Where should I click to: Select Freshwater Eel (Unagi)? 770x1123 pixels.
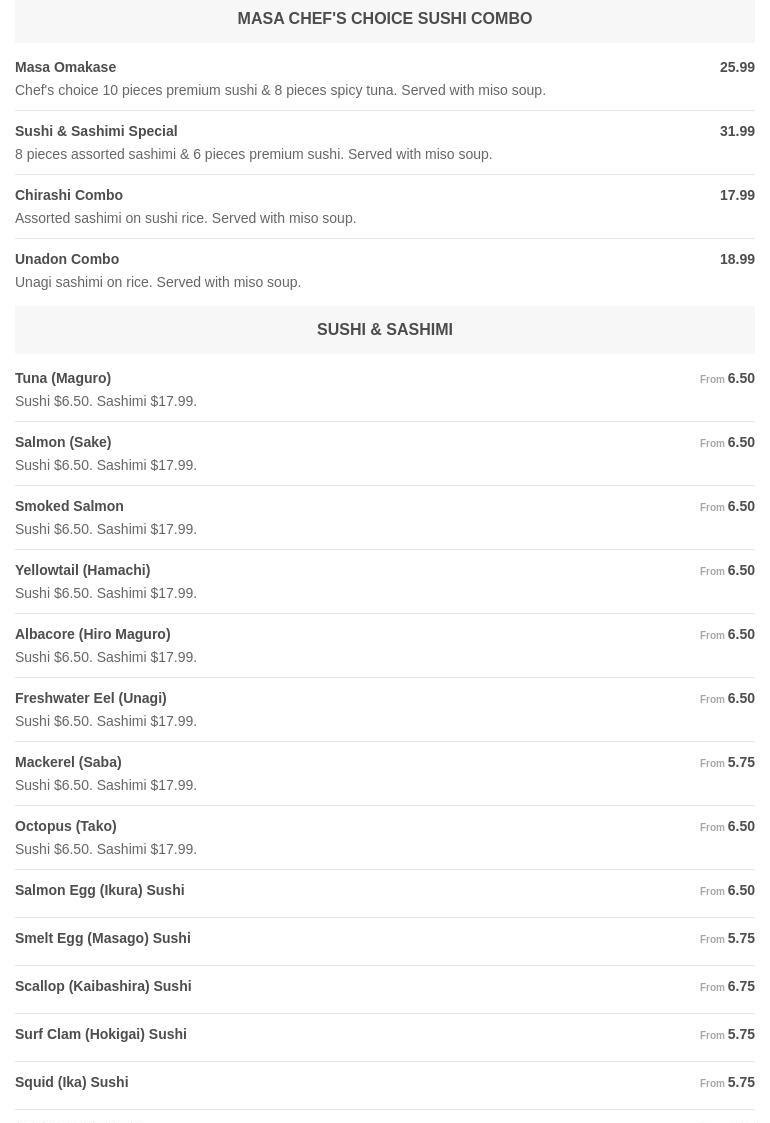click(90, 698)
